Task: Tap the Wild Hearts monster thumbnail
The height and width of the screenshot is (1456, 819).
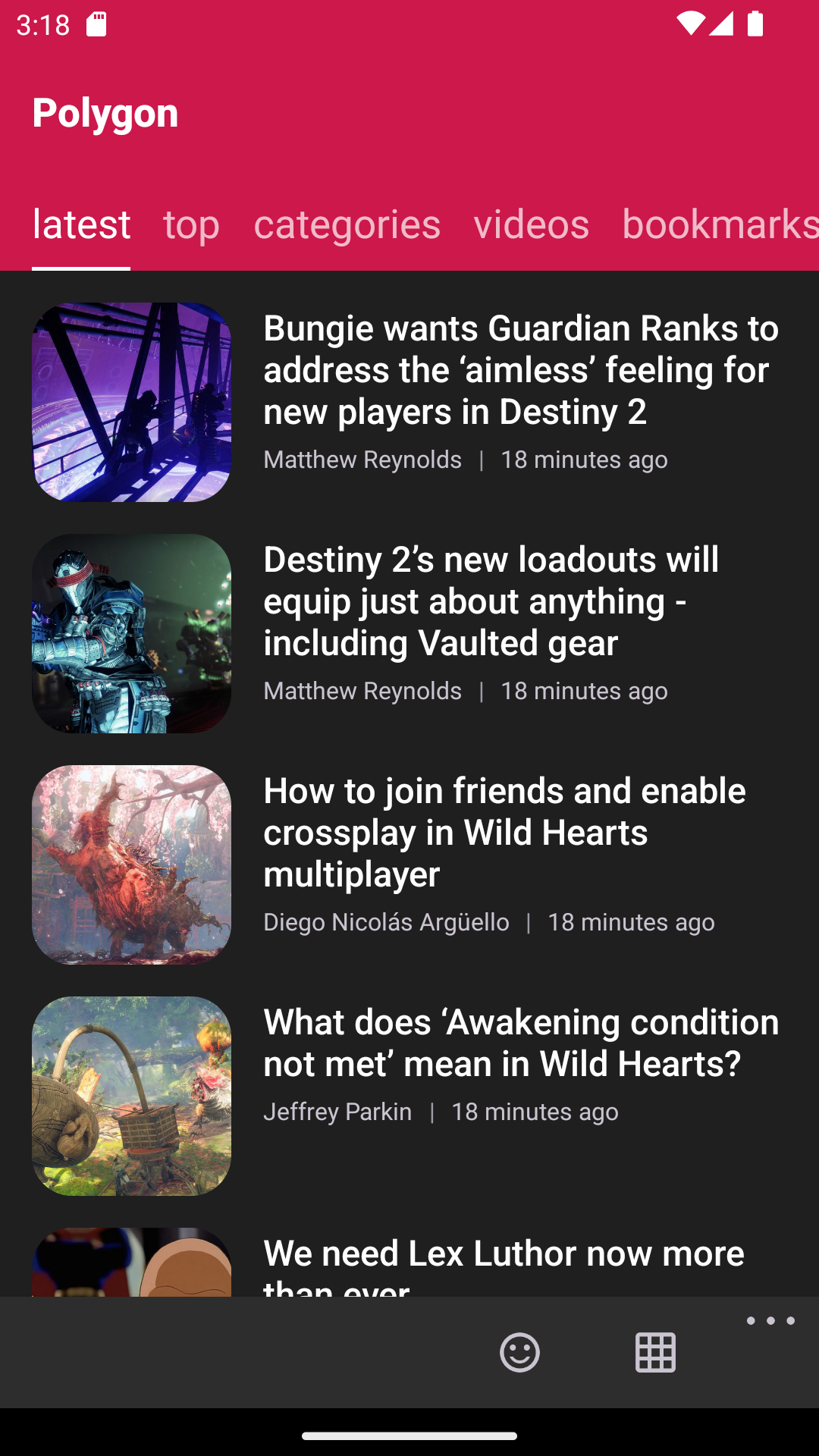Action: [x=131, y=866]
